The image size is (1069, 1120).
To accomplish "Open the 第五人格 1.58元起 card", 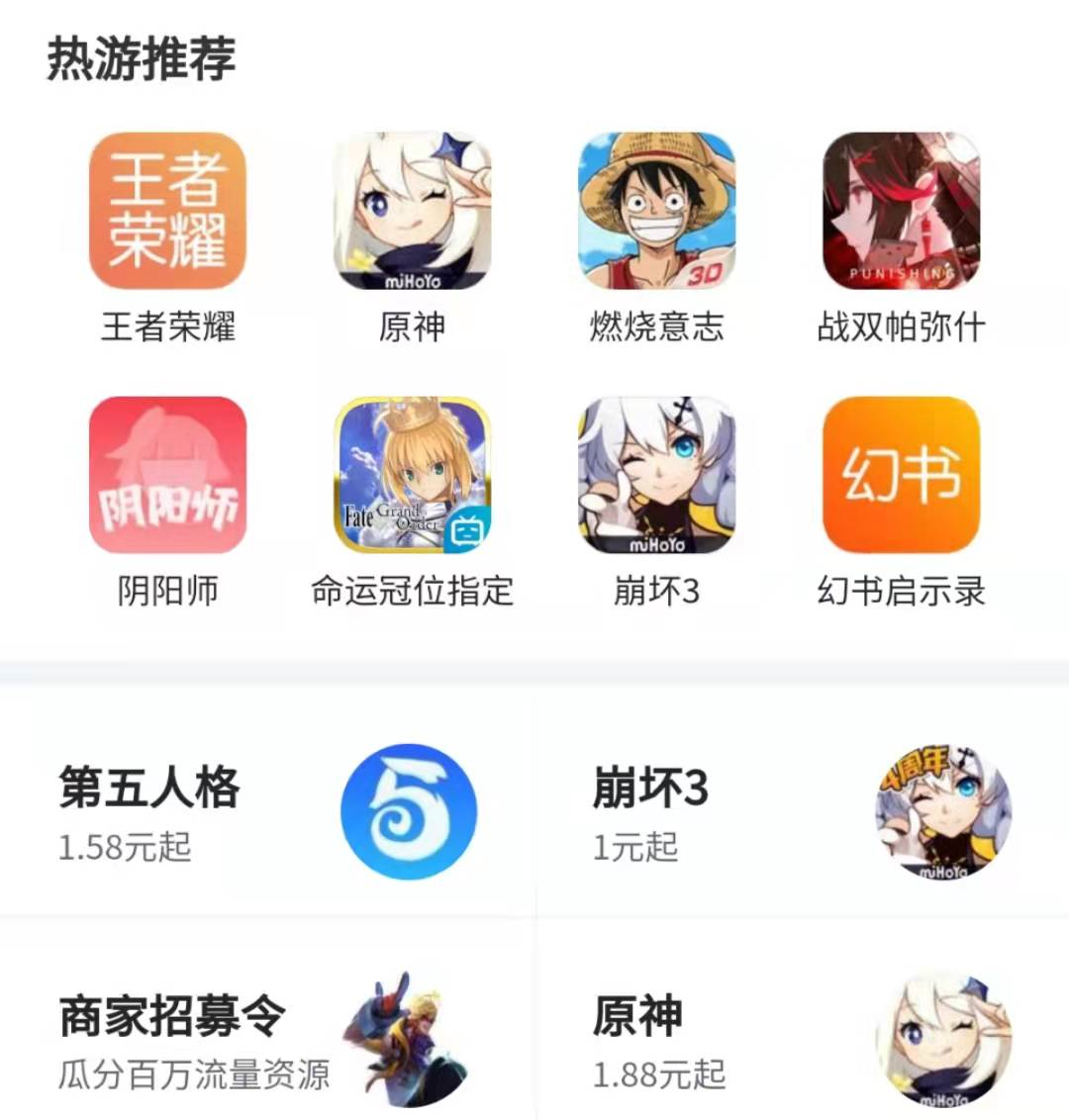I will coord(267,811).
